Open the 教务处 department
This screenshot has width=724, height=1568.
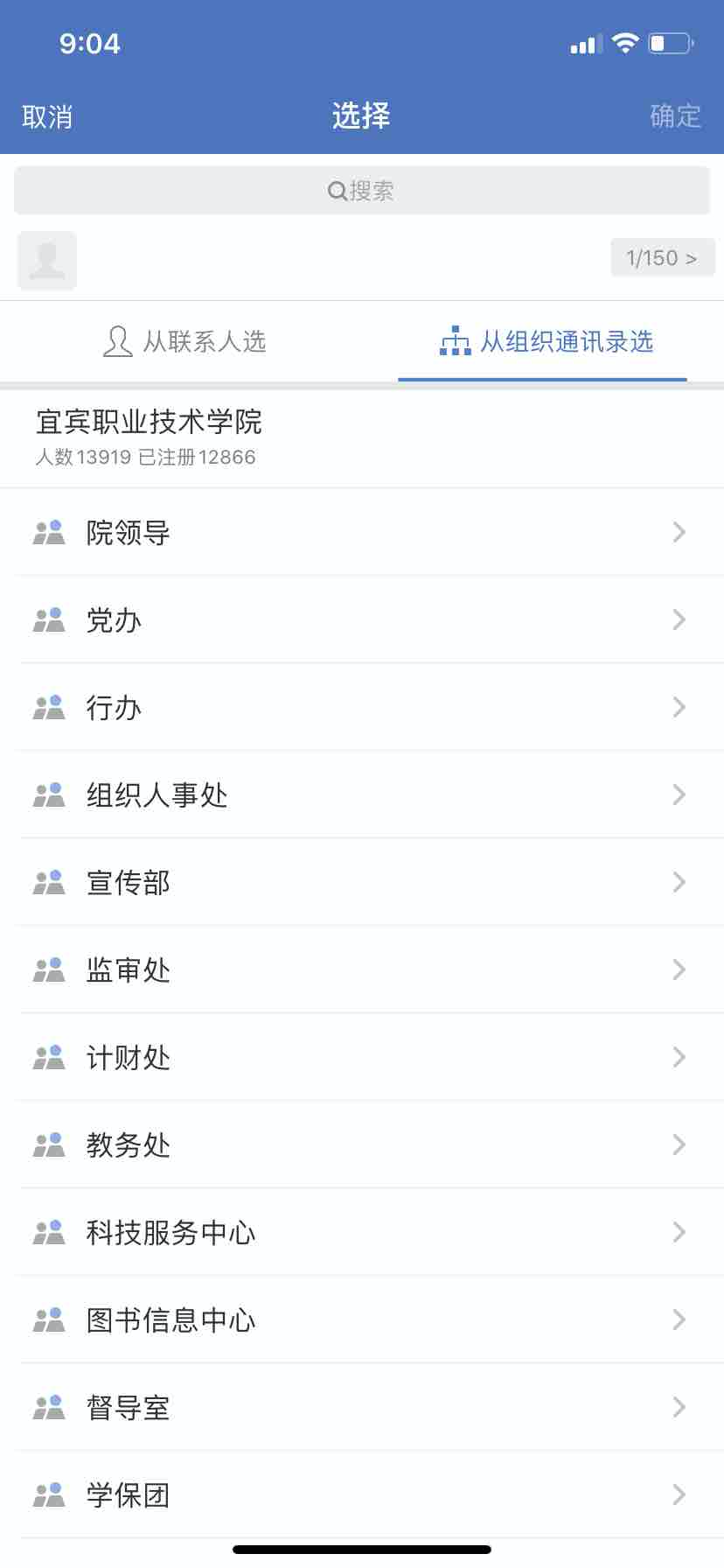[x=362, y=1144]
